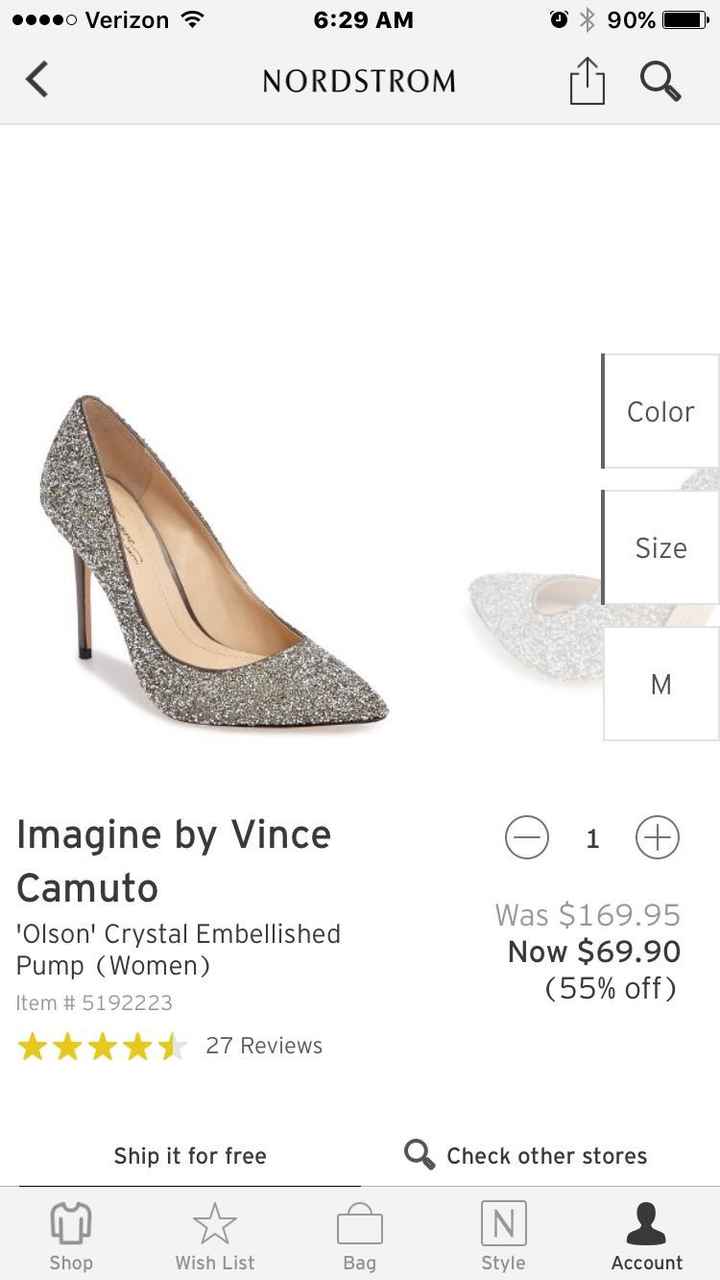Open search from the top bar

(x=659, y=80)
